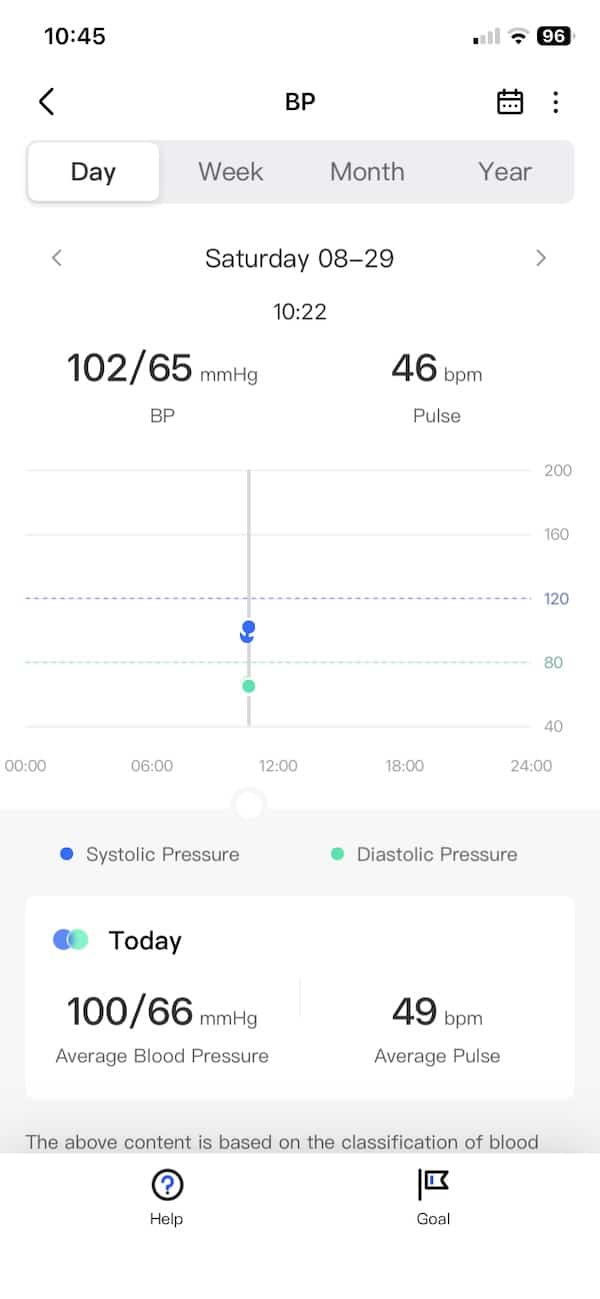Screen dimensions: 600x1299
Task: Open the three-dot overflow menu
Action: [555, 102]
